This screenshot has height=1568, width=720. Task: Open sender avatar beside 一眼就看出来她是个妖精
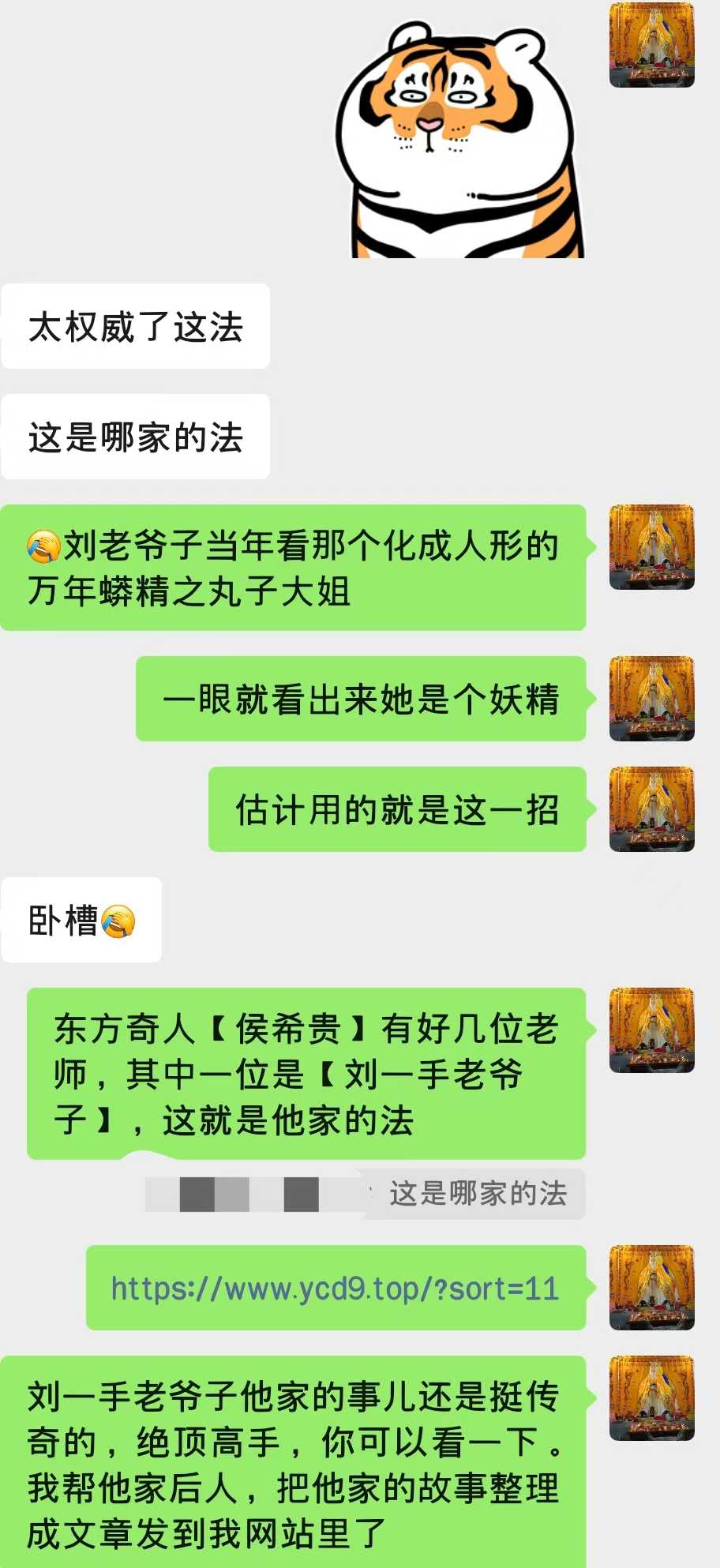pyautogui.click(x=651, y=698)
